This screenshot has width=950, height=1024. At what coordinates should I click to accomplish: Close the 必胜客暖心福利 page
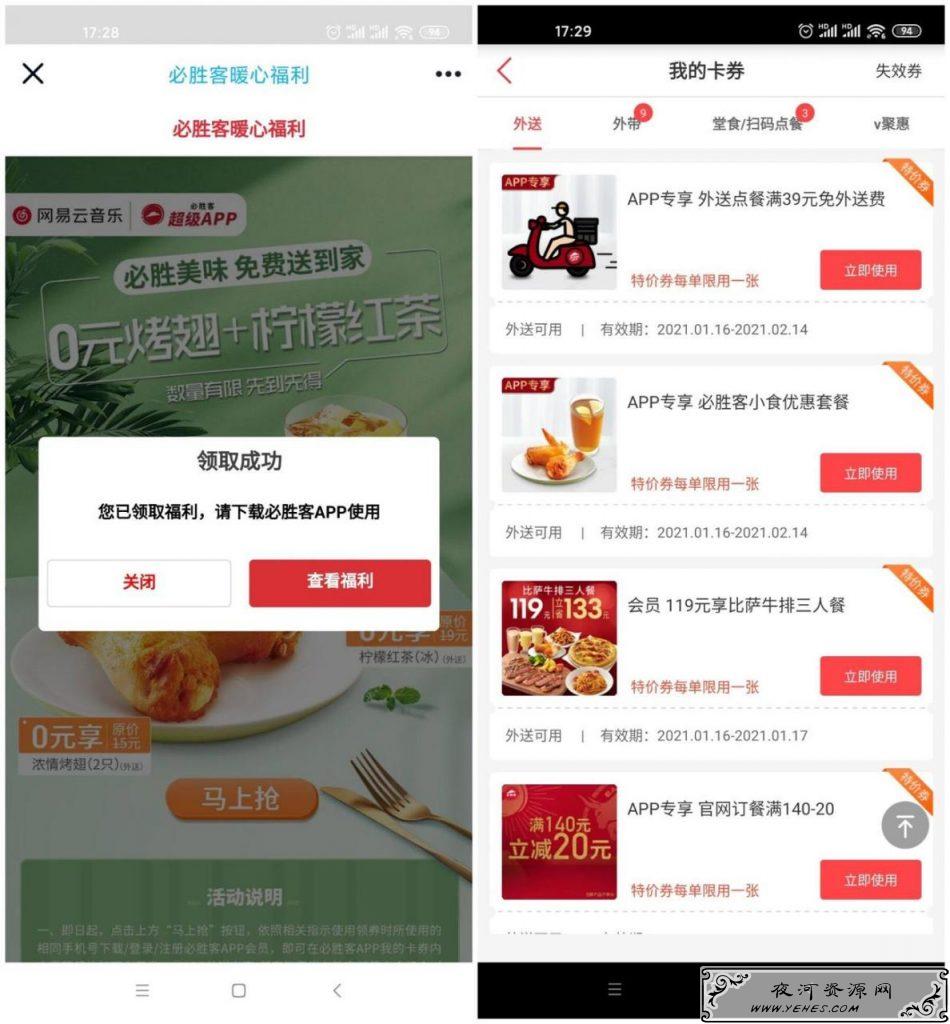(33, 73)
